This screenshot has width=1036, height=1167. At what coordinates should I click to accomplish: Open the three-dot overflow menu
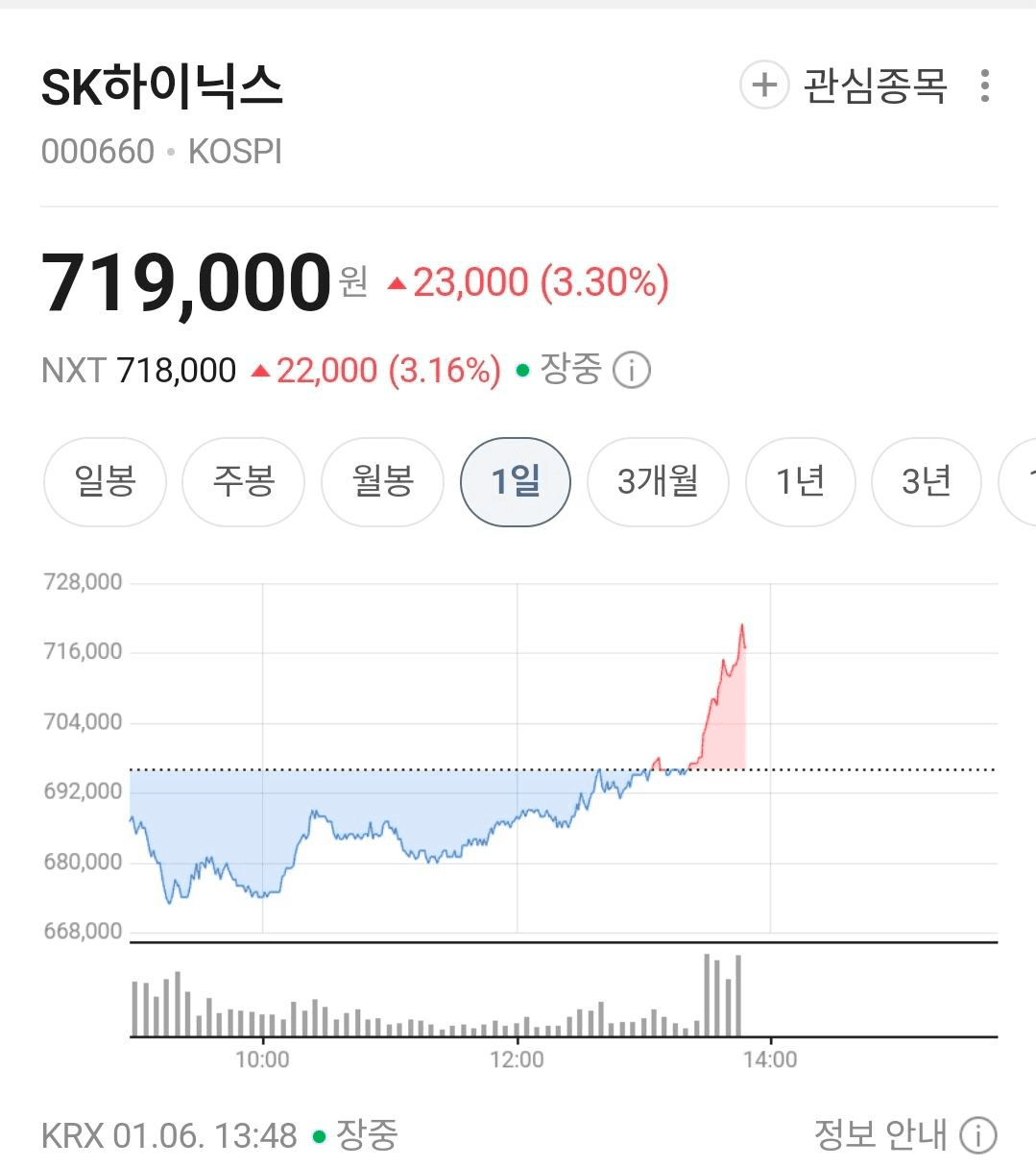pyautogui.click(x=984, y=85)
